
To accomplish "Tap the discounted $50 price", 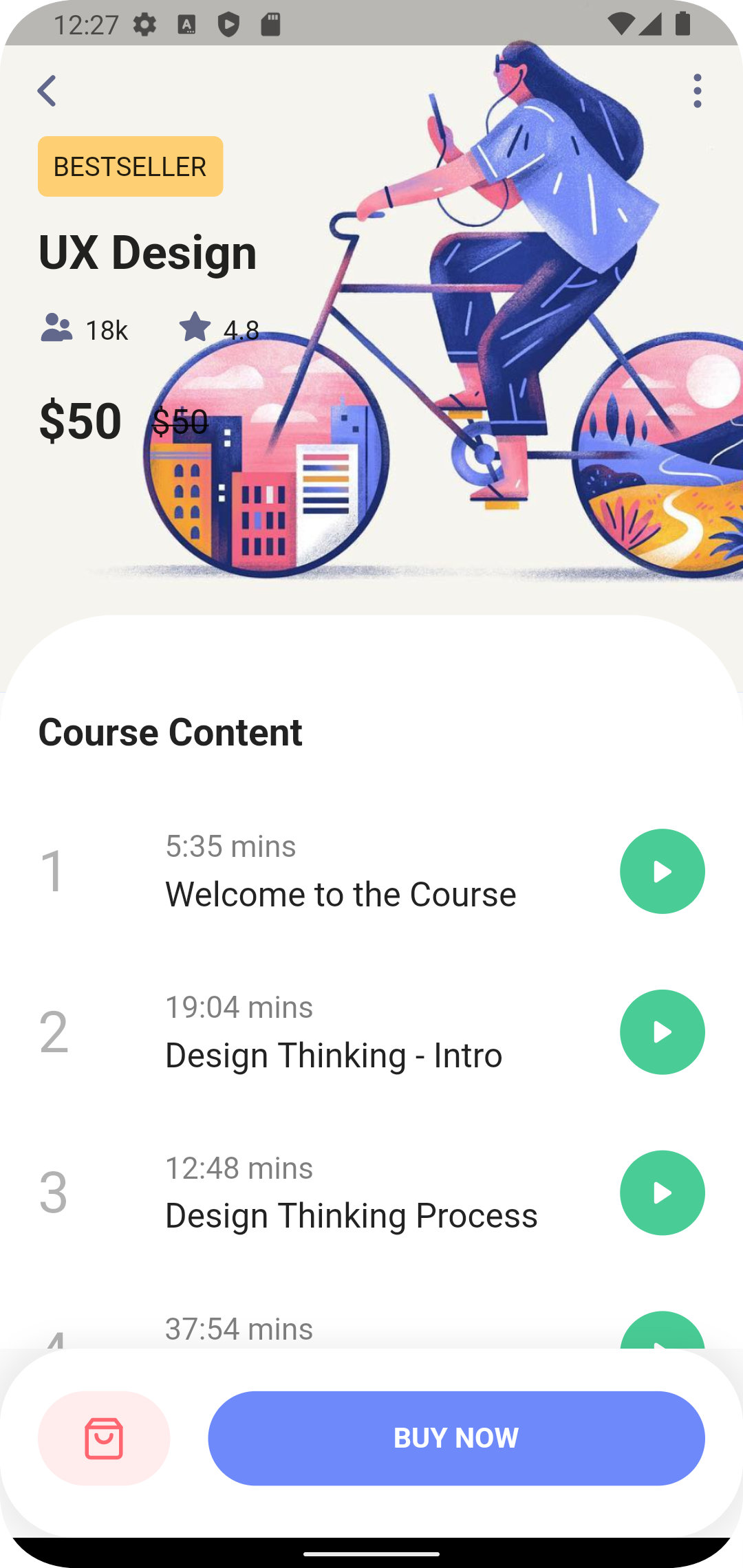I will (x=81, y=420).
